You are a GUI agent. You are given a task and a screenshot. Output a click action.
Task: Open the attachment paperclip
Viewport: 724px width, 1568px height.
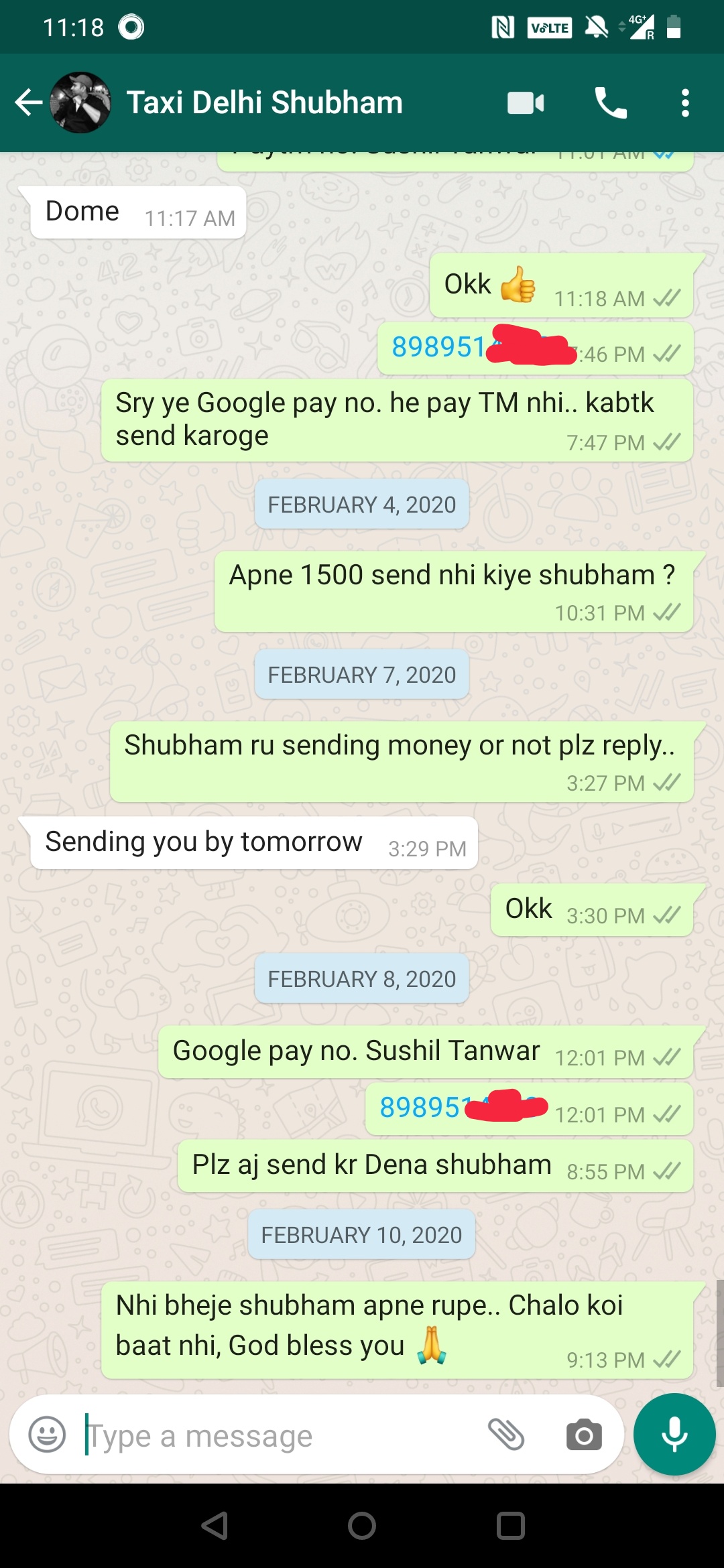[x=506, y=1435]
